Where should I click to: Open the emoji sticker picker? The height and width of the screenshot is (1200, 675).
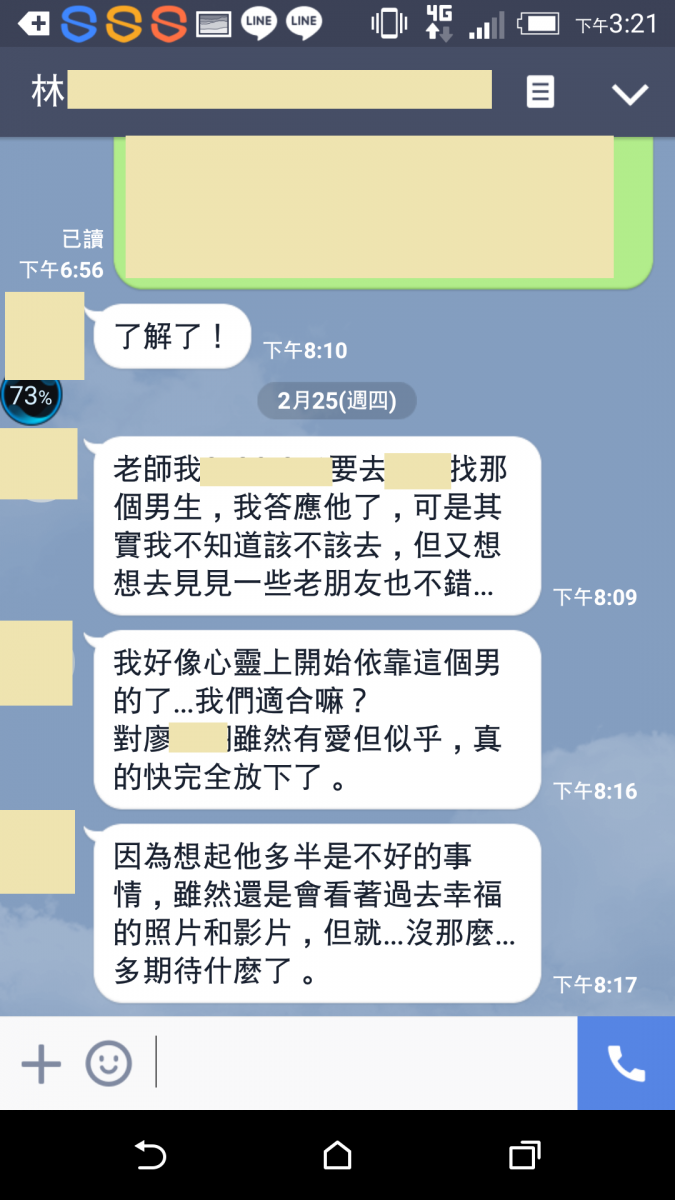pyautogui.click(x=108, y=1063)
